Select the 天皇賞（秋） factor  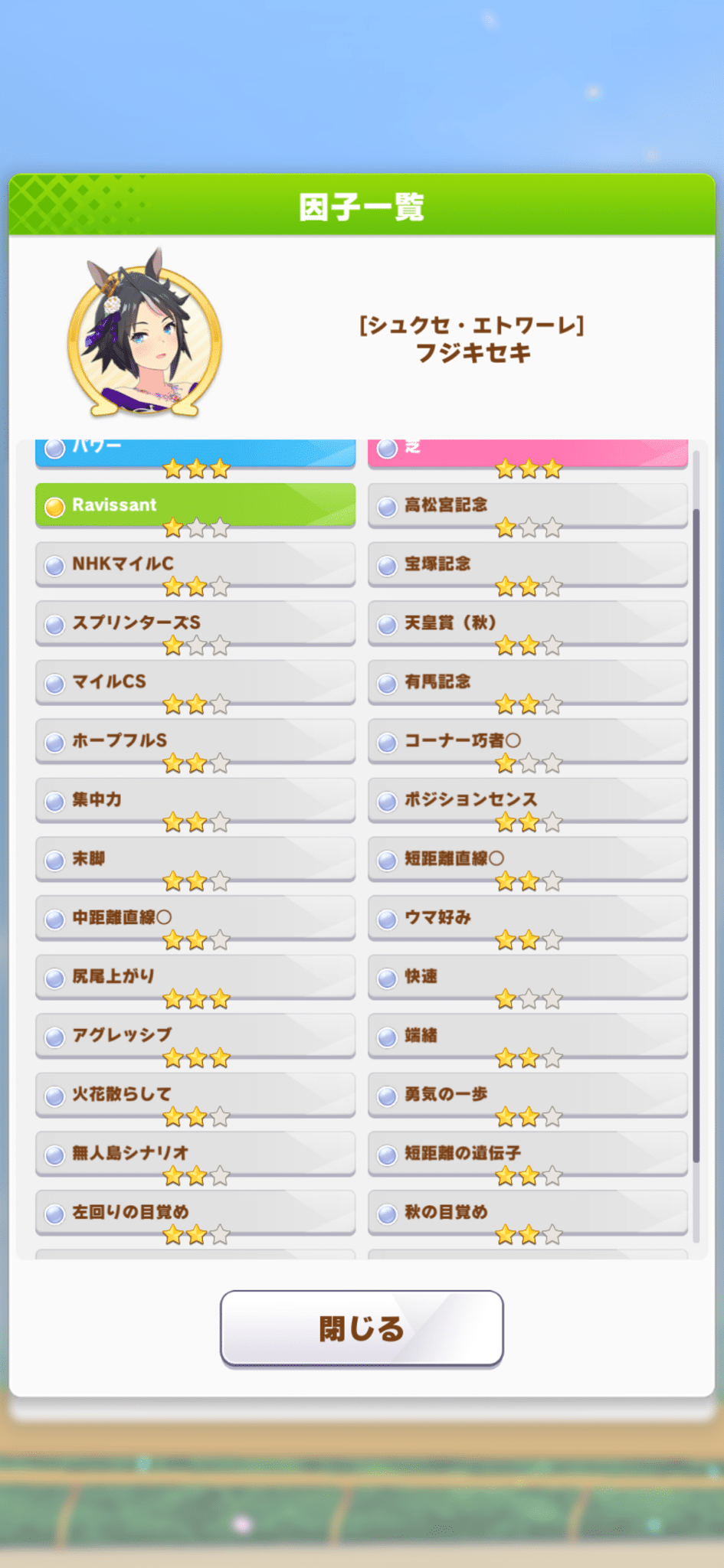[527, 623]
